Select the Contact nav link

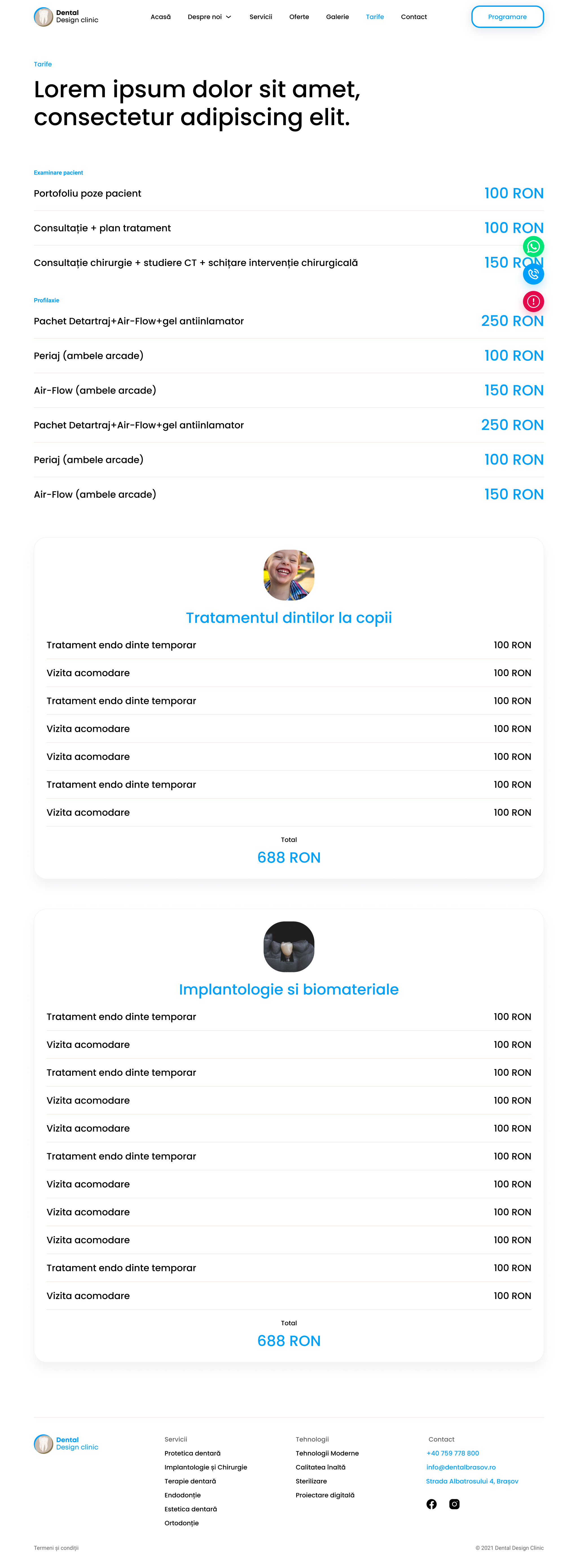tap(414, 17)
